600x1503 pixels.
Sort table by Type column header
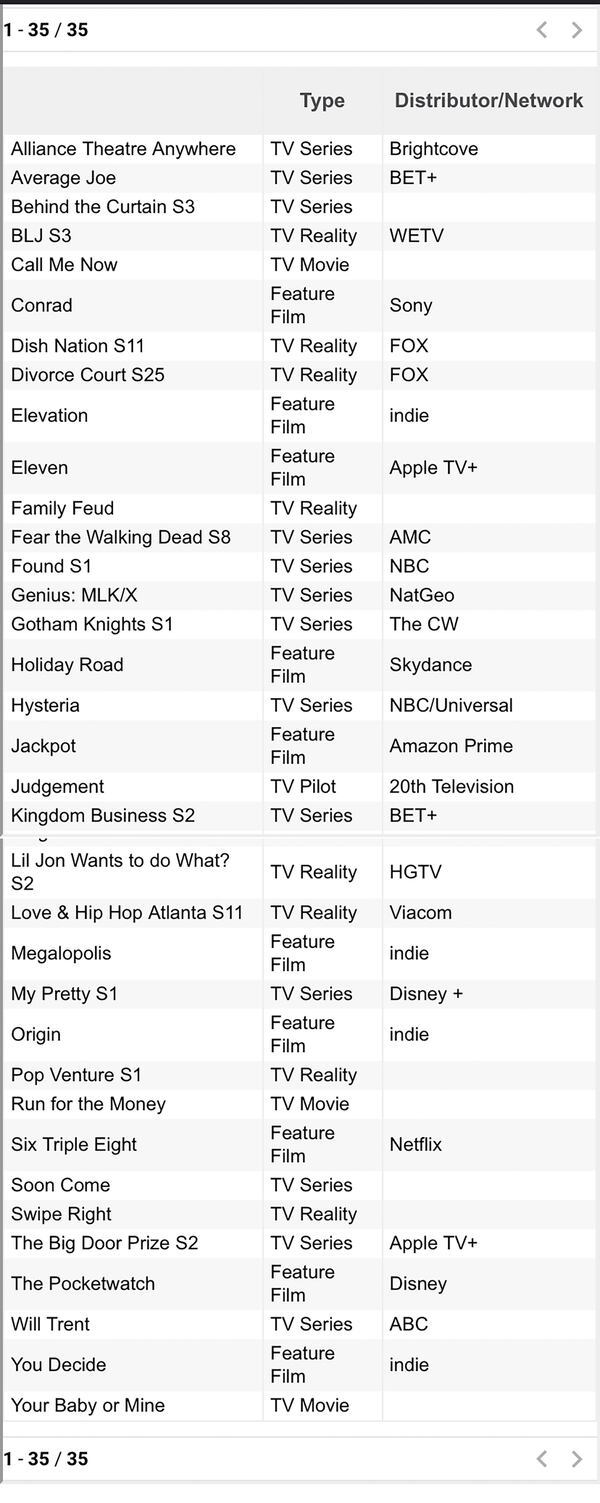click(x=322, y=101)
